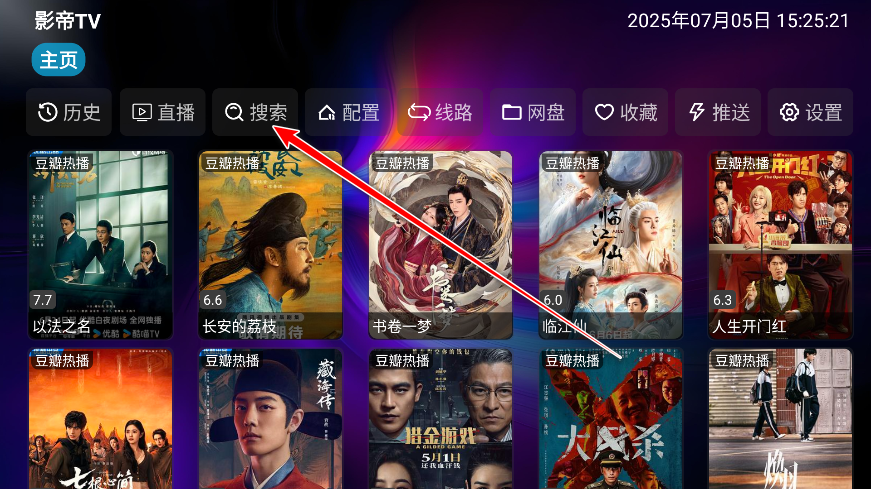This screenshot has height=489, width=871.
Task: Open the 长安的荔枝 poster card
Action: [x=270, y=245]
